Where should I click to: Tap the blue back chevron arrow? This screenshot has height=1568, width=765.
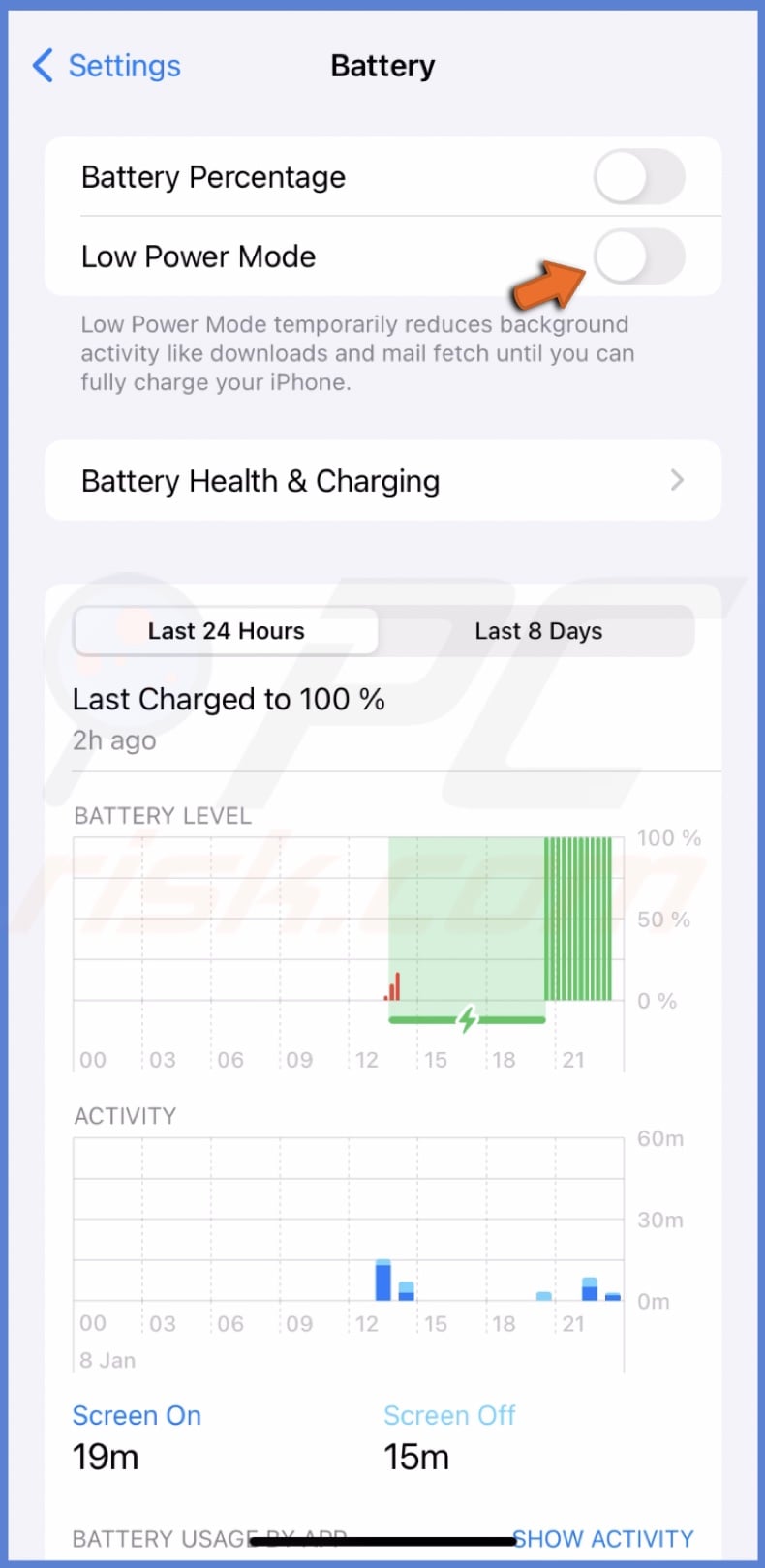coord(40,66)
